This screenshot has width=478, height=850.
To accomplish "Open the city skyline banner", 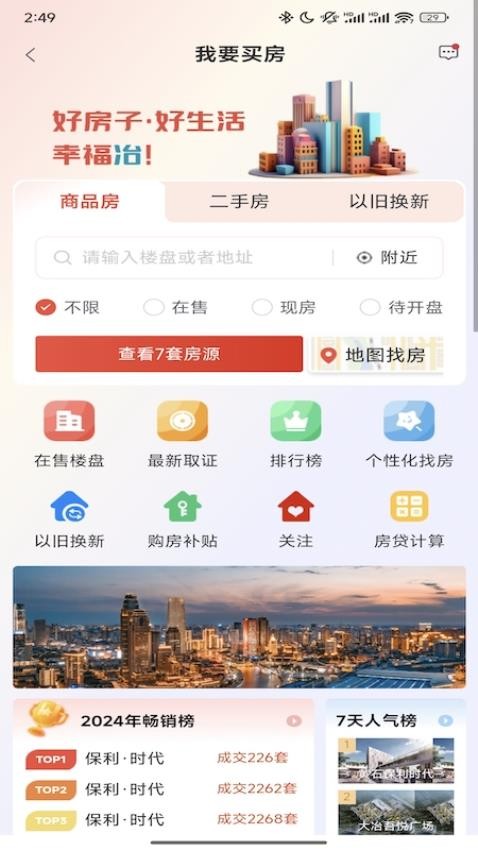I will 239,627.
